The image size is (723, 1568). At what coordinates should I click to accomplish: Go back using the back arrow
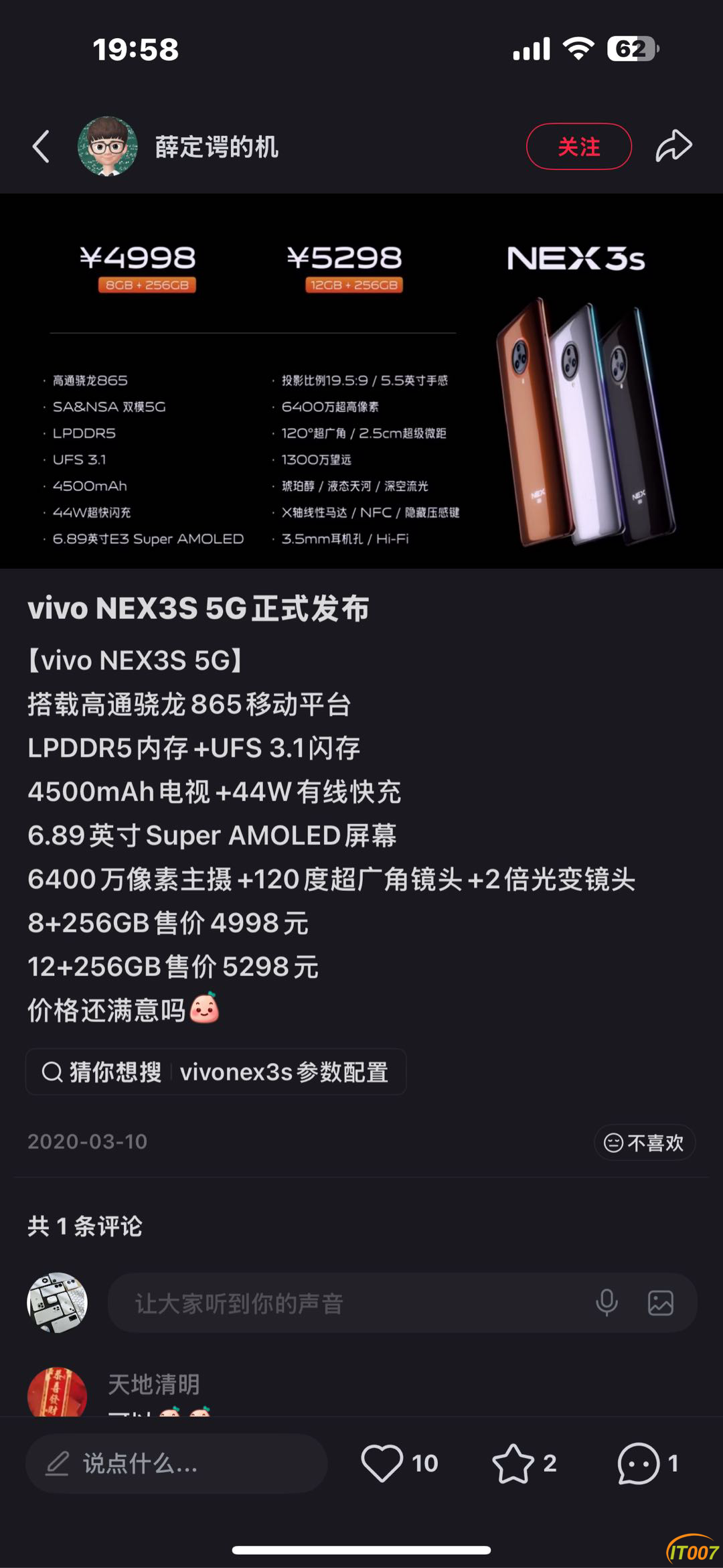point(42,147)
